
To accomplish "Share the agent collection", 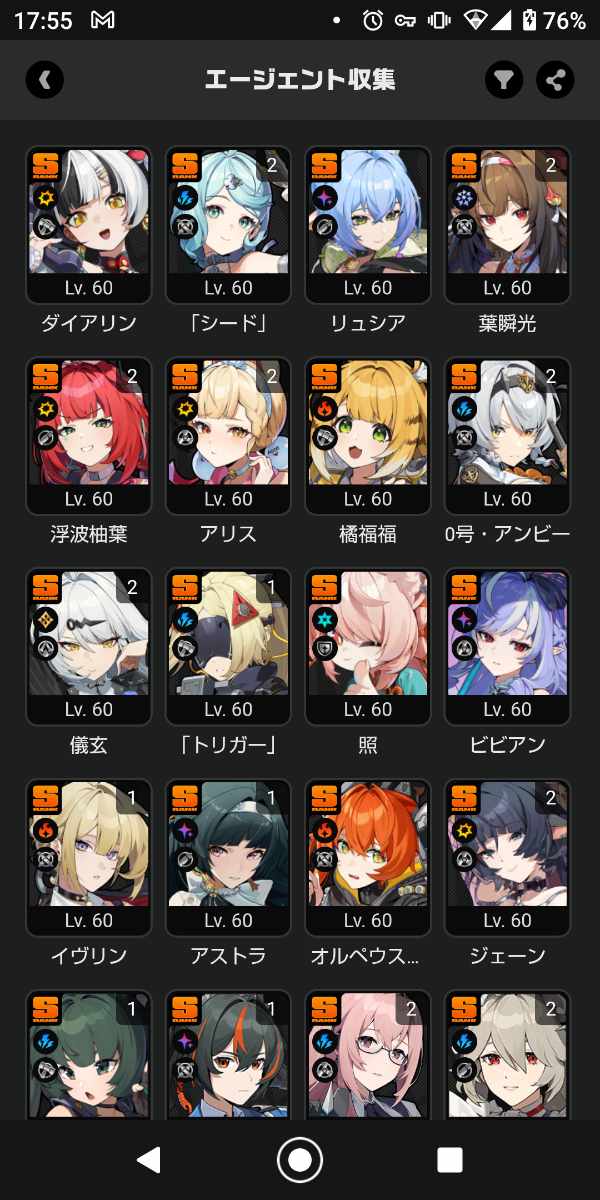I will click(x=555, y=80).
